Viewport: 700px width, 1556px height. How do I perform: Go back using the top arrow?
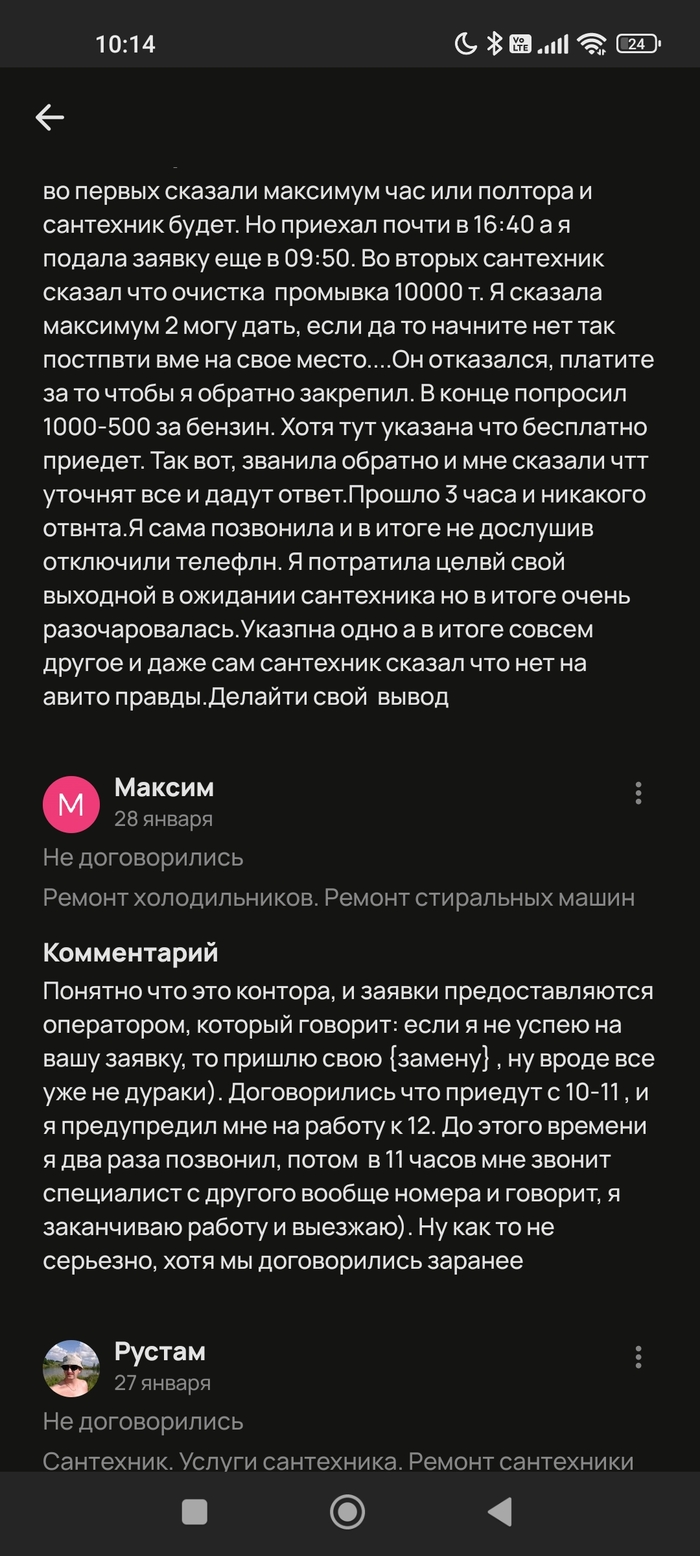(x=49, y=117)
